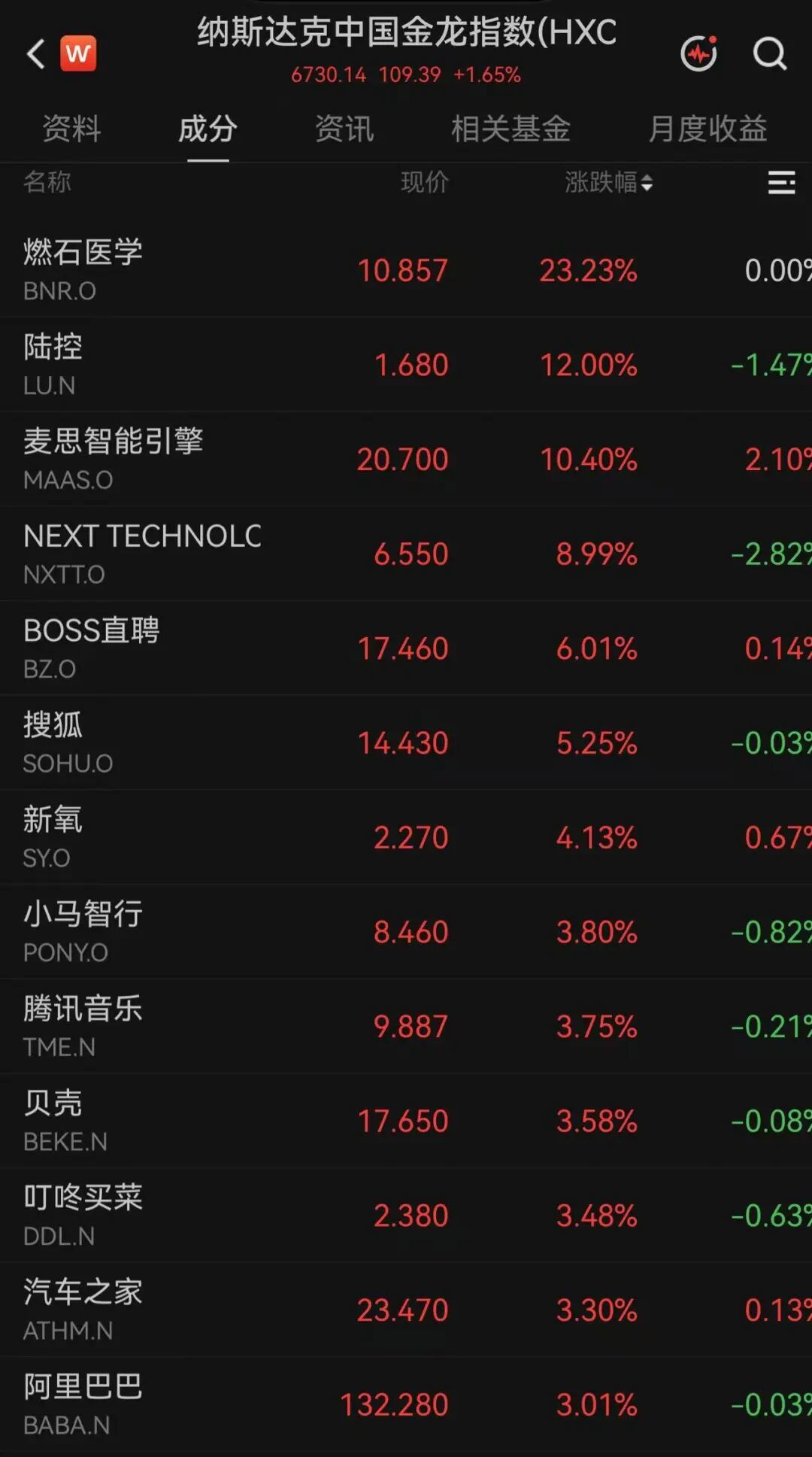This screenshot has height=1457, width=812.
Task: Switch to the 资讯 tab
Action: pyautogui.click(x=344, y=129)
